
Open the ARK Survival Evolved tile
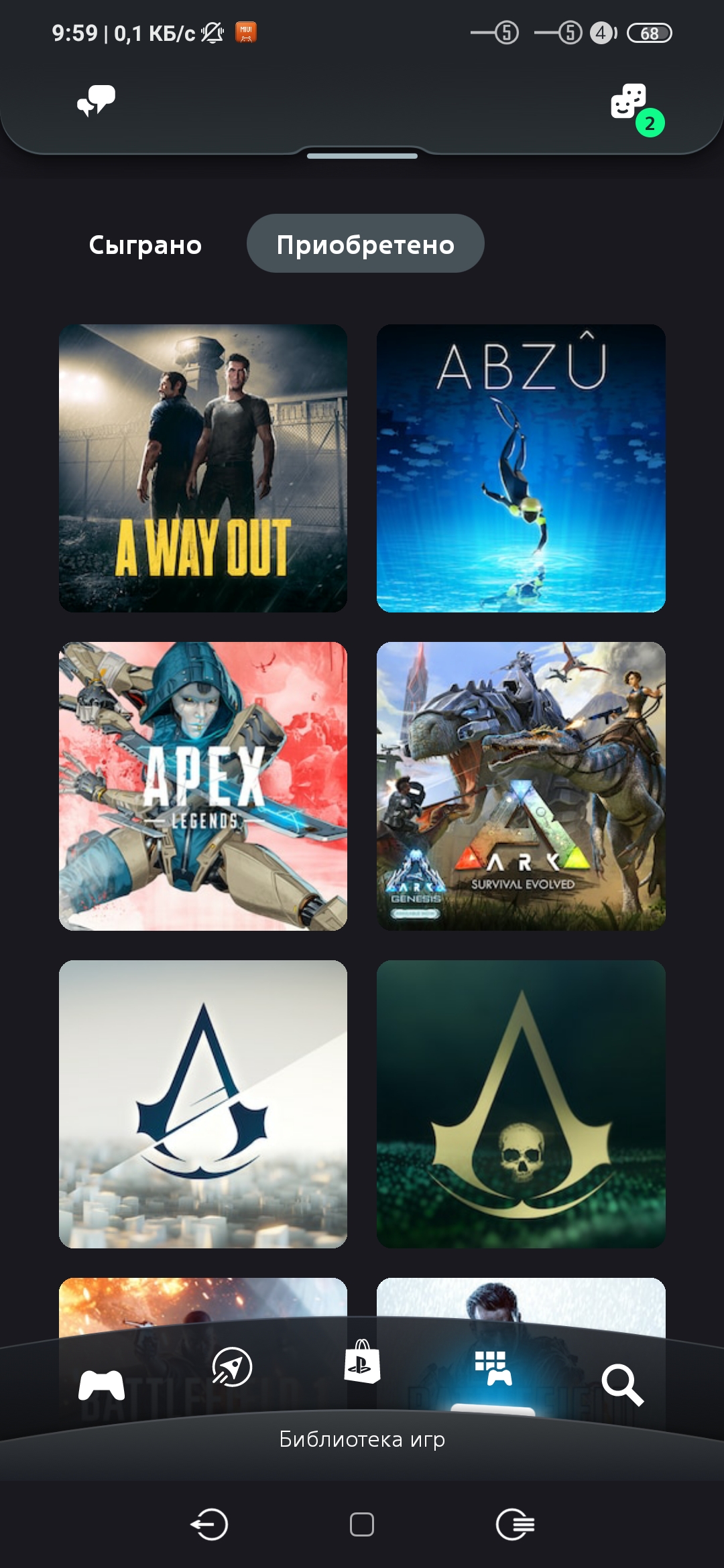[x=521, y=786]
